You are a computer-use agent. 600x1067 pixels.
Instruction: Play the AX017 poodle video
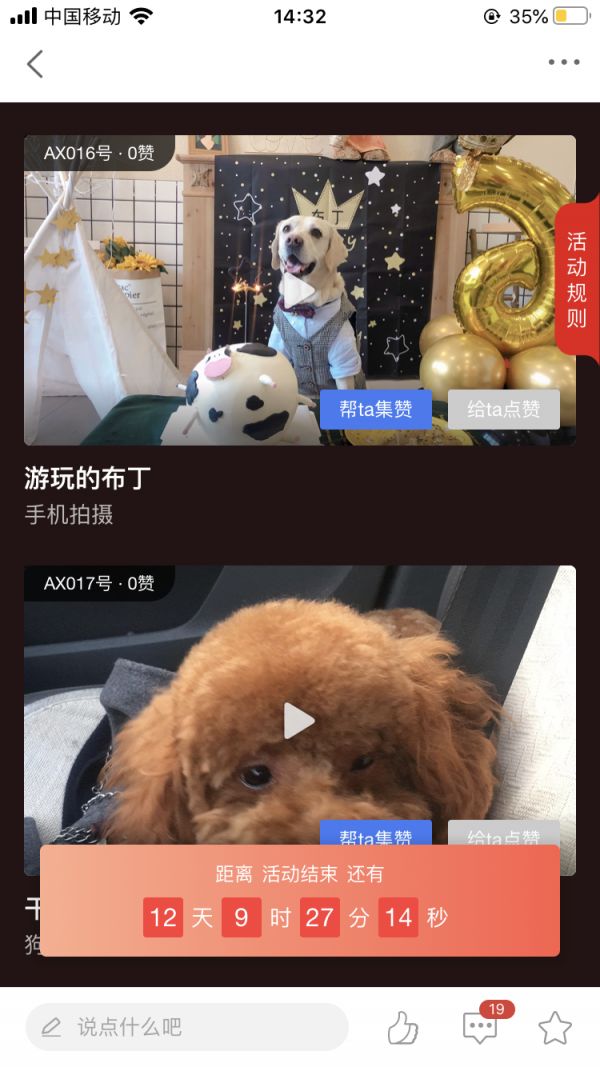(x=299, y=720)
